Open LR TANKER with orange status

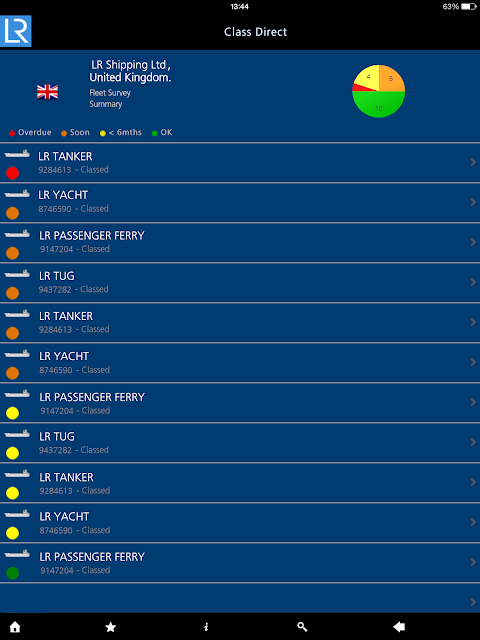(x=240, y=323)
